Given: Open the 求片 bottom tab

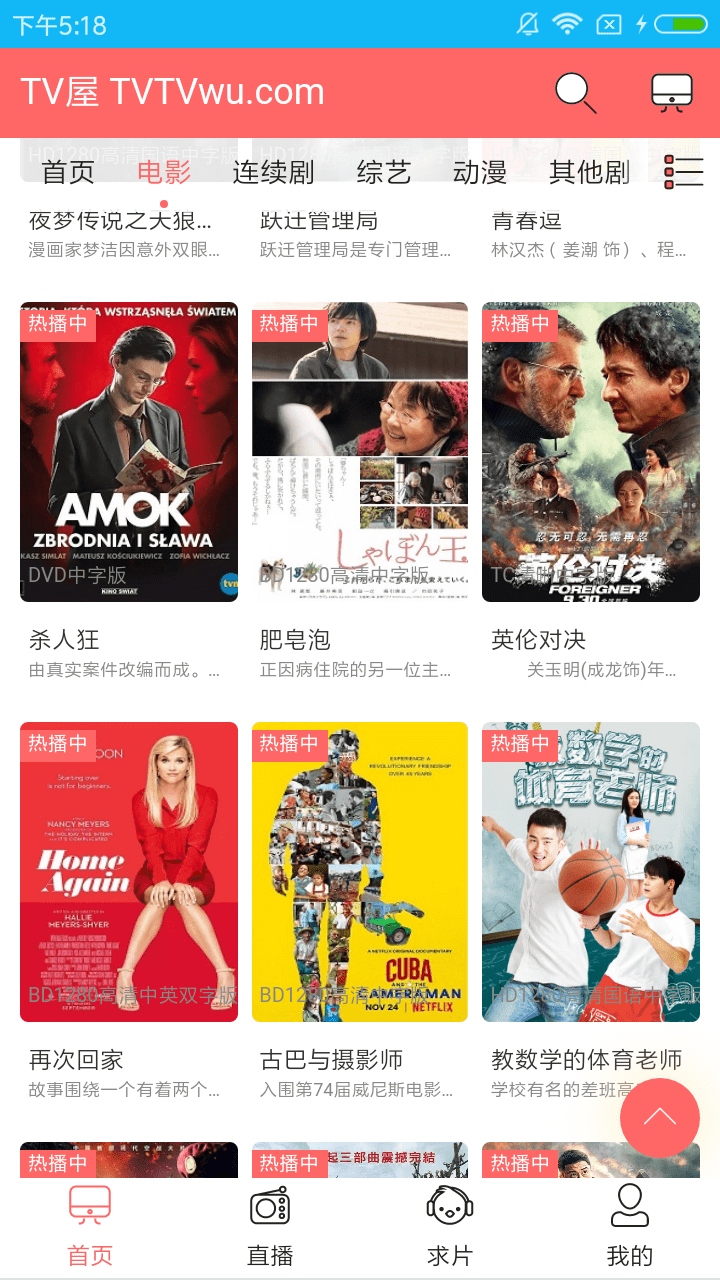Looking at the screenshot, I should click(450, 1225).
